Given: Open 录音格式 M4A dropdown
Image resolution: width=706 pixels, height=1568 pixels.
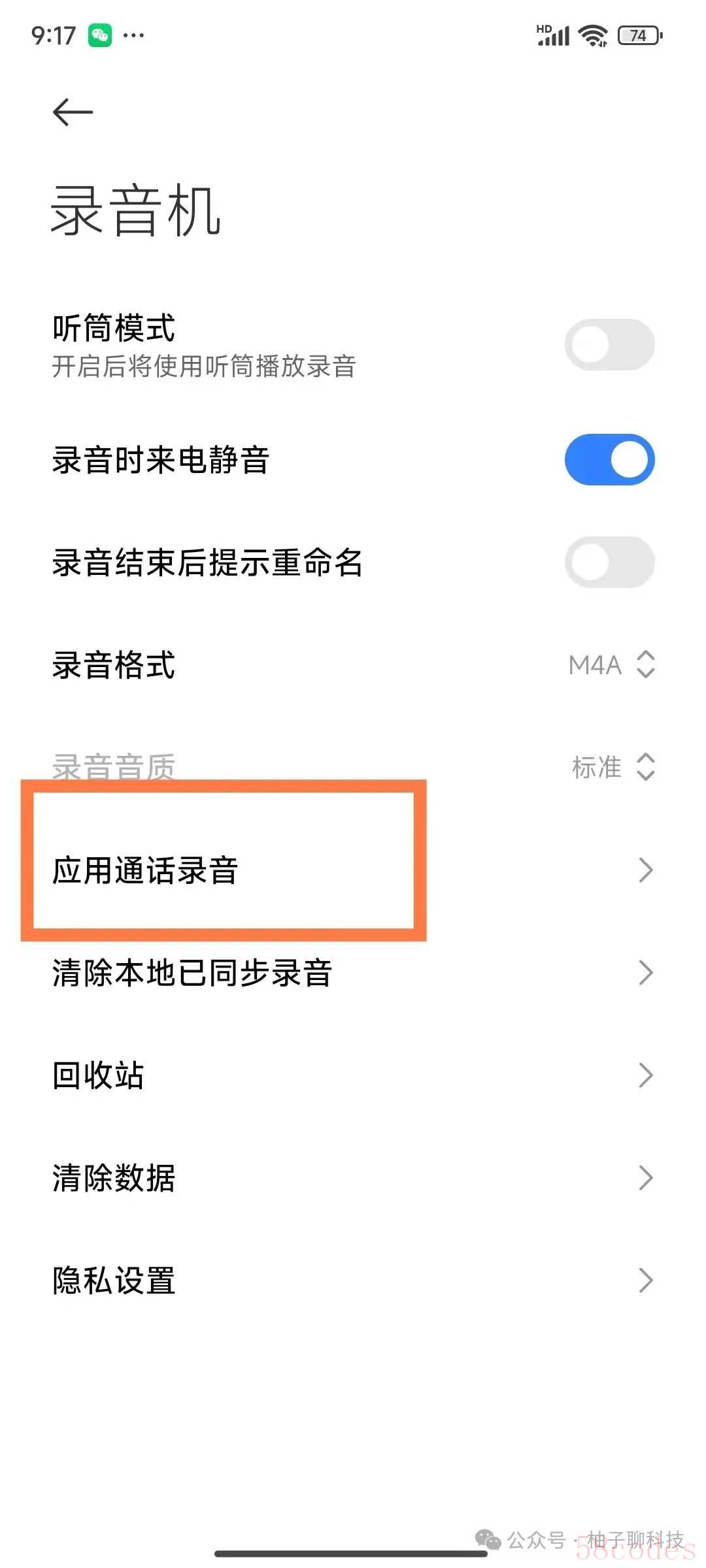Looking at the screenshot, I should (612, 664).
